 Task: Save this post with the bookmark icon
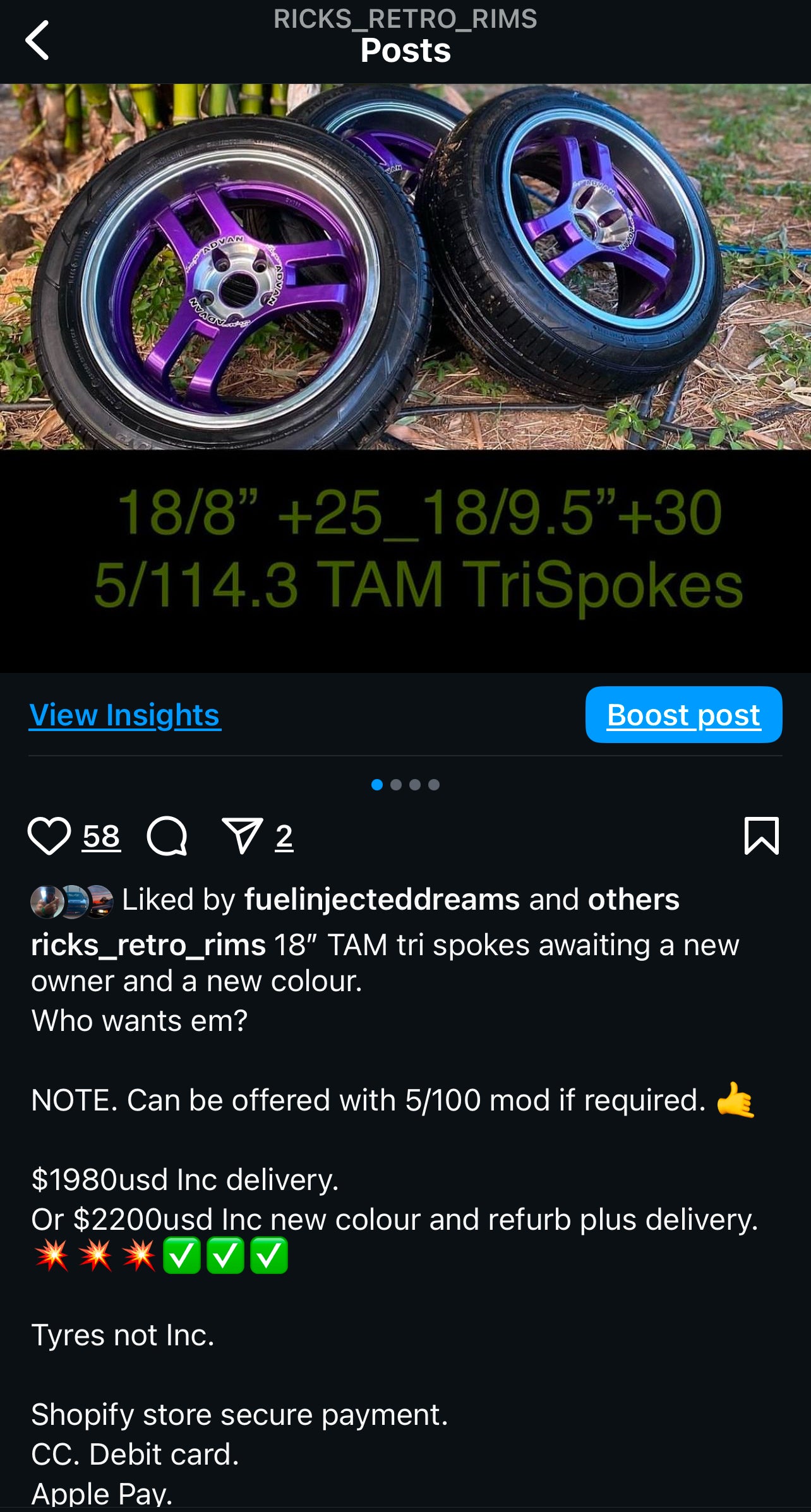(x=761, y=836)
